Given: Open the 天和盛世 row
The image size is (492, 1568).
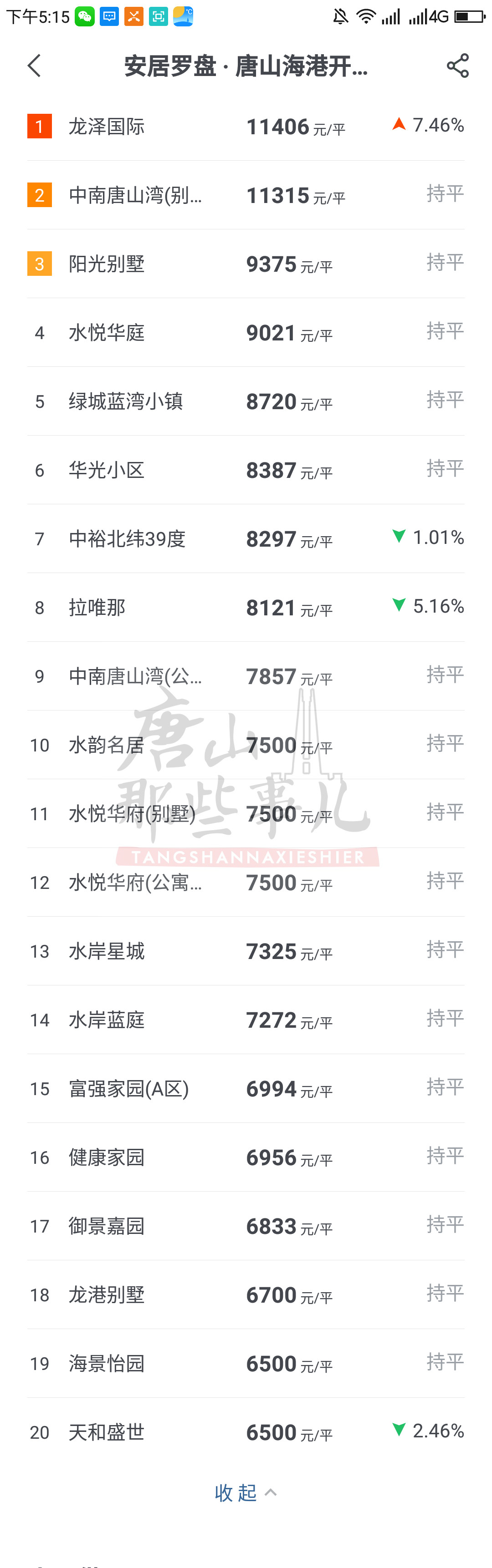Looking at the screenshot, I should pyautogui.click(x=107, y=1433).
